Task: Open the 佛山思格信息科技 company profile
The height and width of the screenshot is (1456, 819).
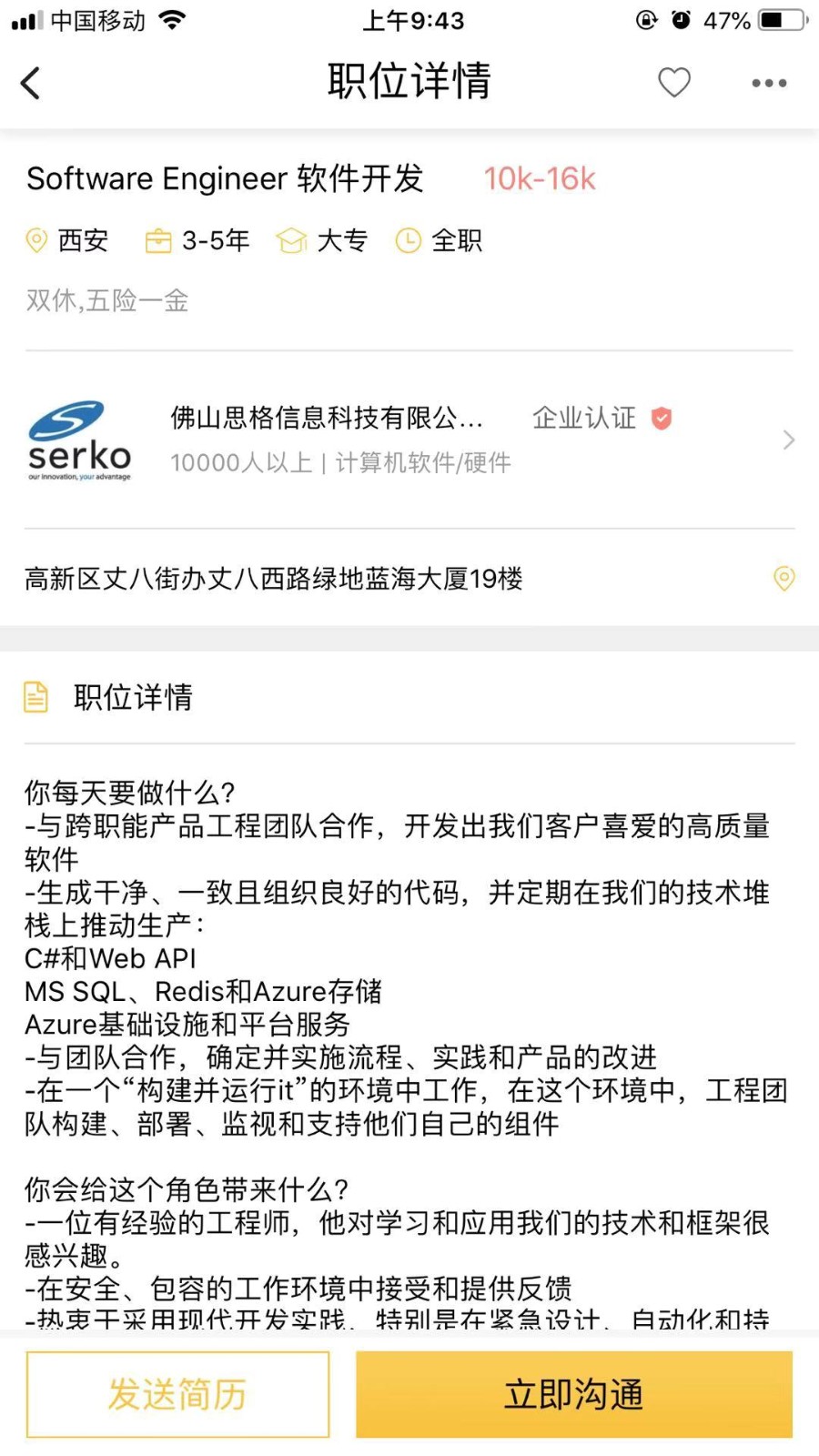Action: (409, 440)
